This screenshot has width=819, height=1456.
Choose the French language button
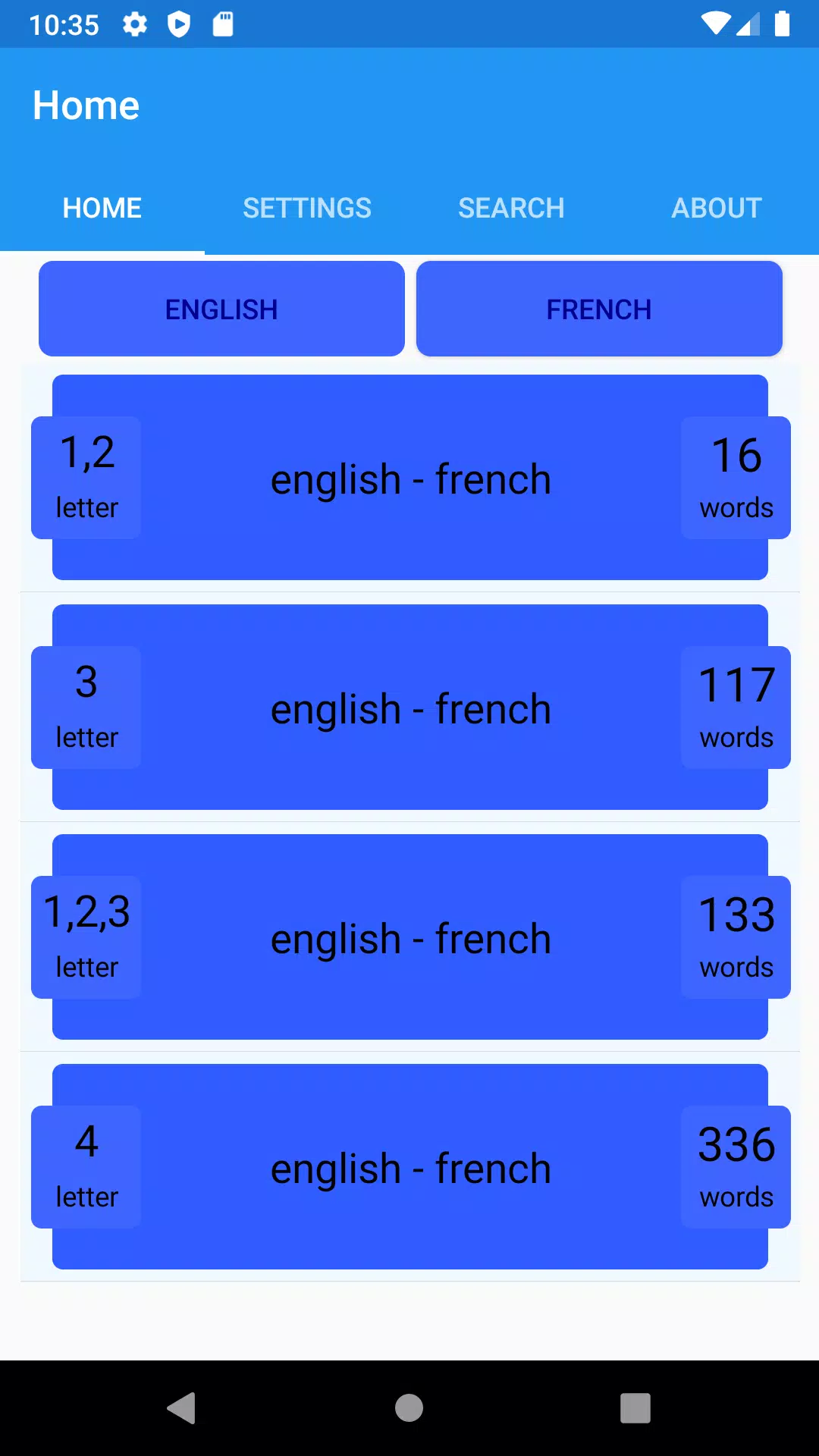coord(599,309)
